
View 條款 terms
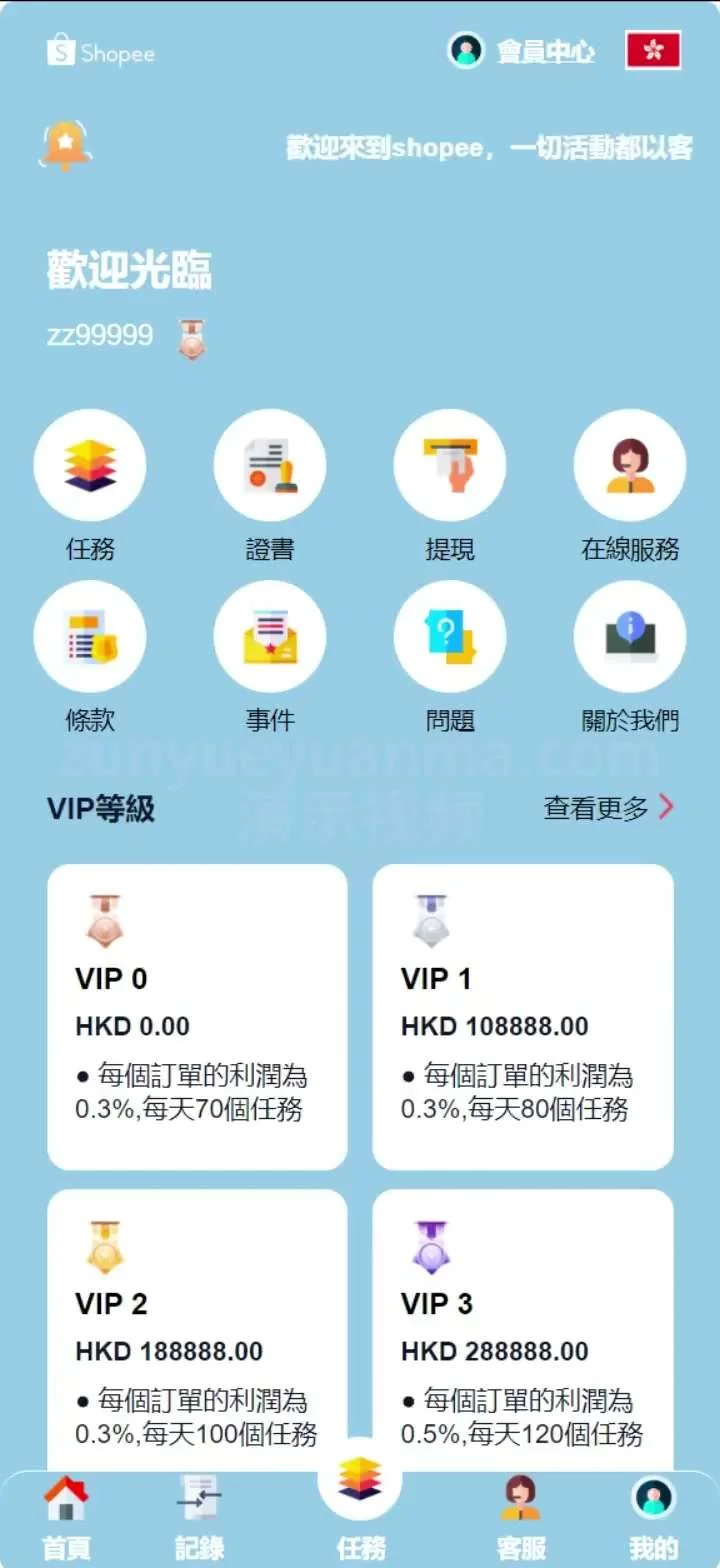[90, 637]
